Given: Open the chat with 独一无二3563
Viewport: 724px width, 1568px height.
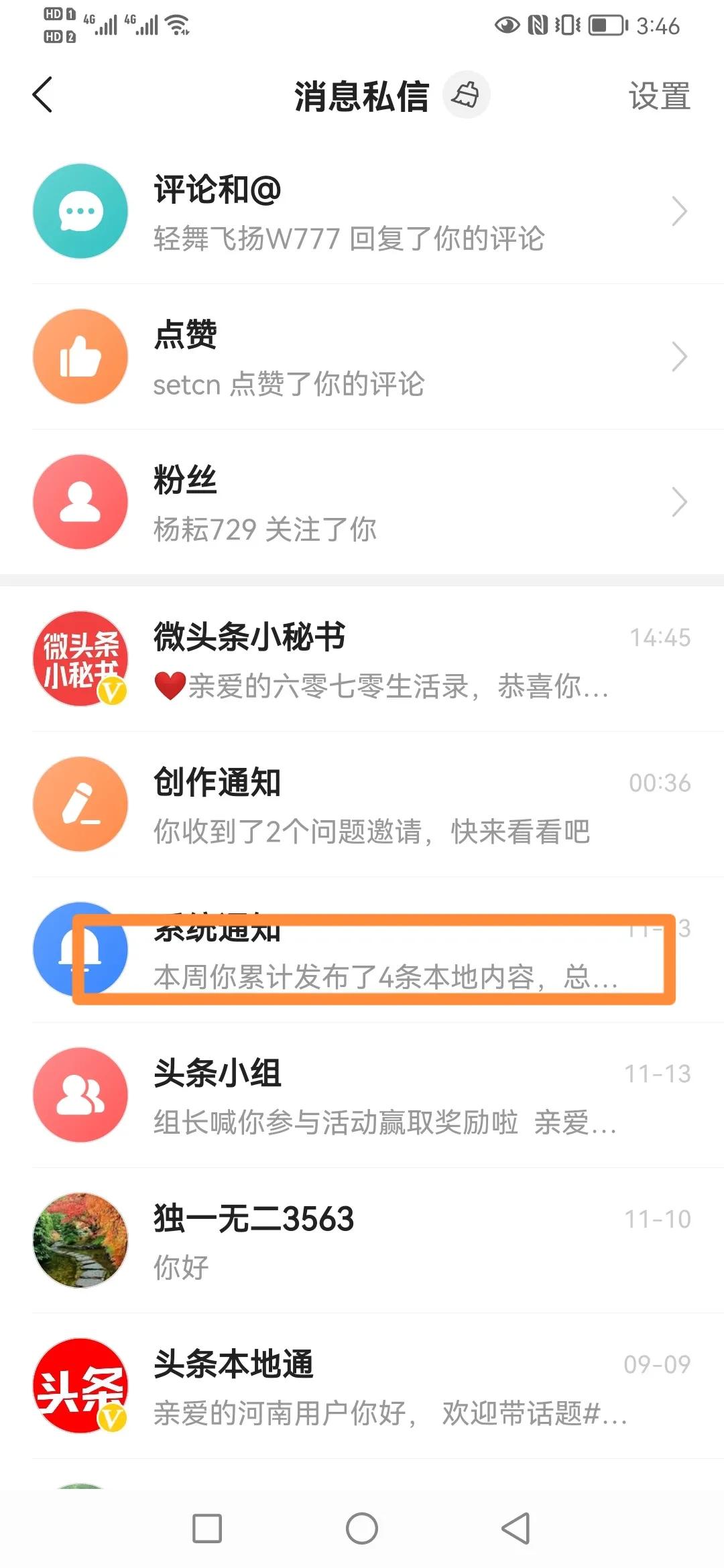Looking at the screenshot, I should [x=362, y=1241].
